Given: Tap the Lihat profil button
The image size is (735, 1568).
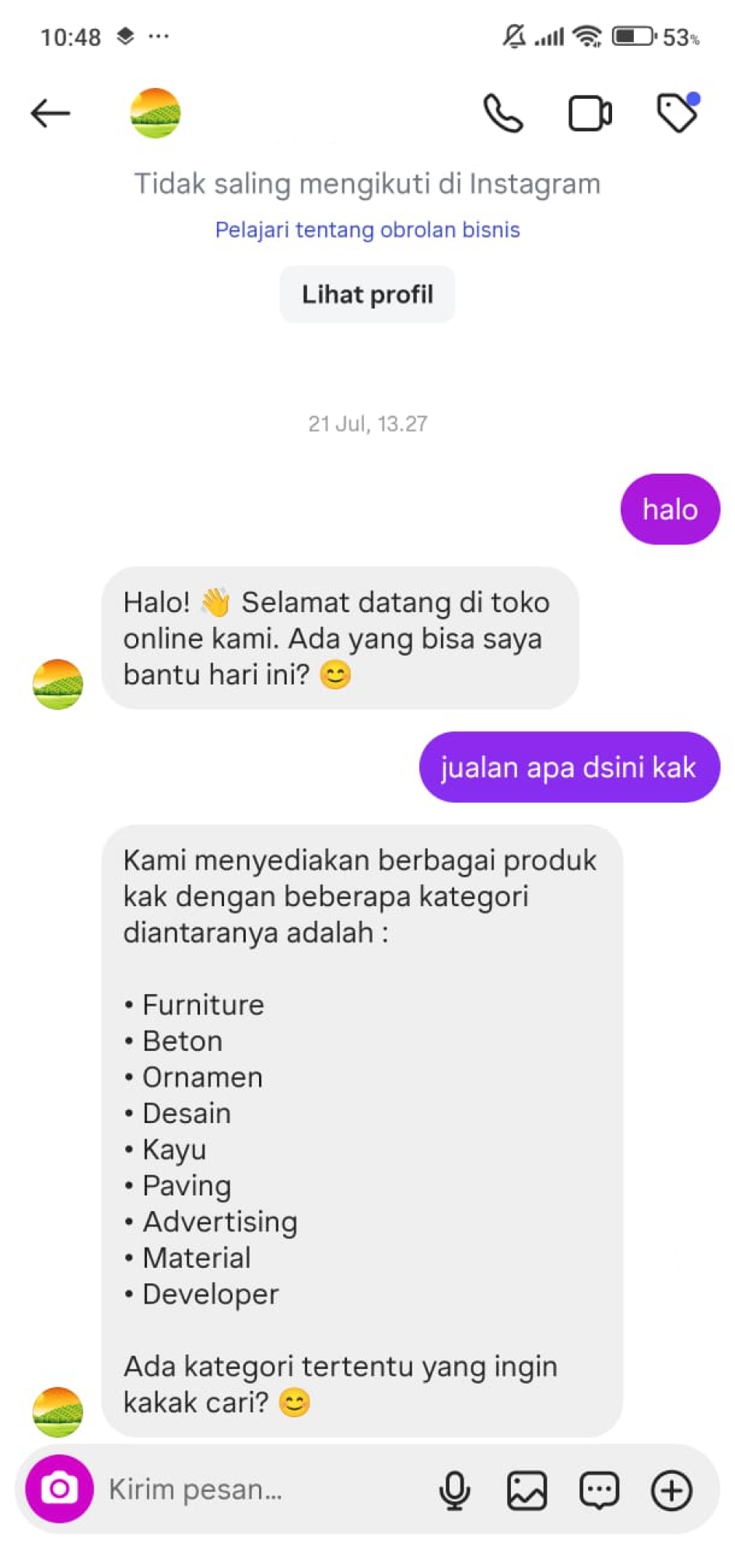Looking at the screenshot, I should coord(367,295).
